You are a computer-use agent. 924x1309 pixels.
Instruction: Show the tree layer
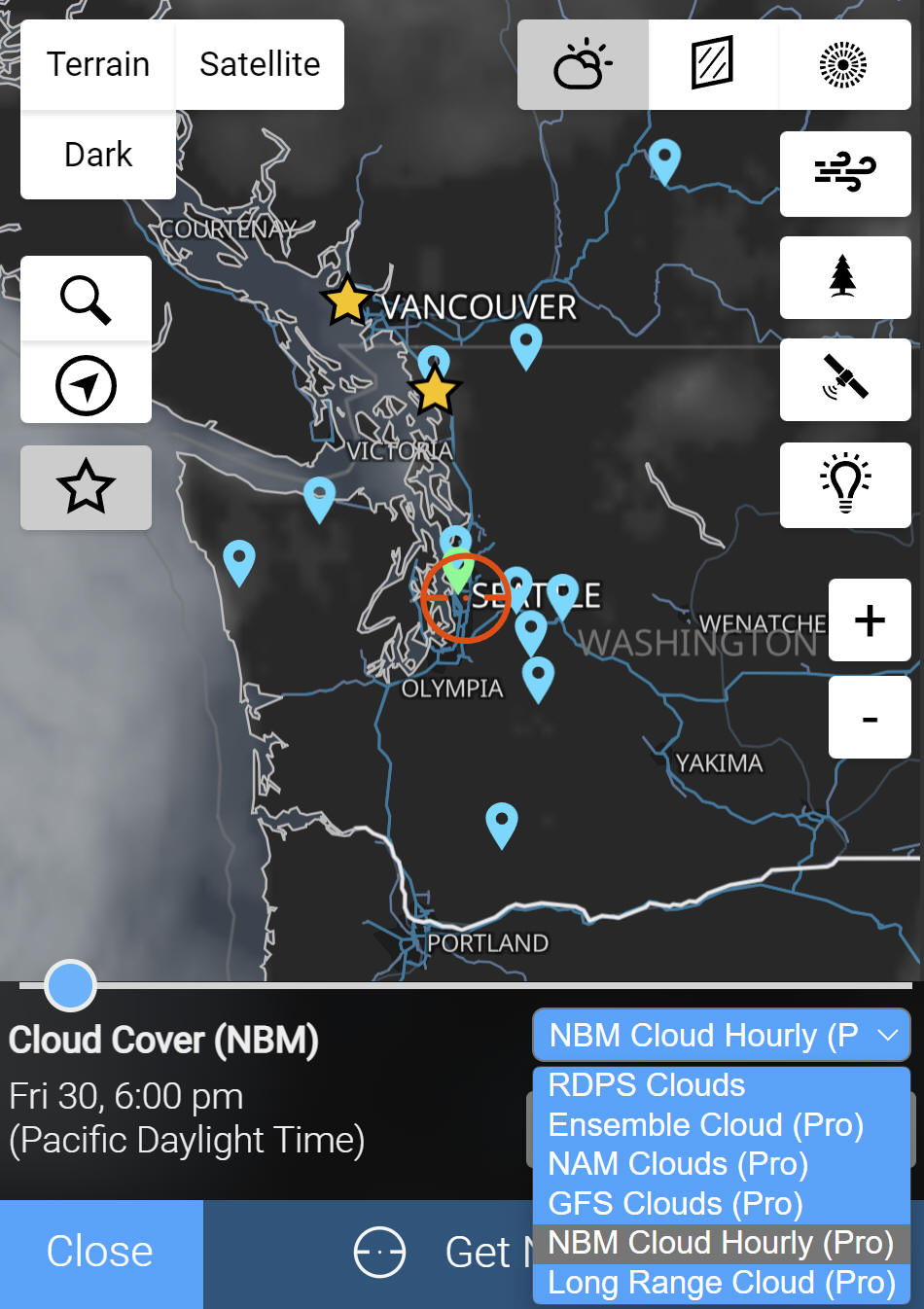pyautogui.click(x=844, y=277)
